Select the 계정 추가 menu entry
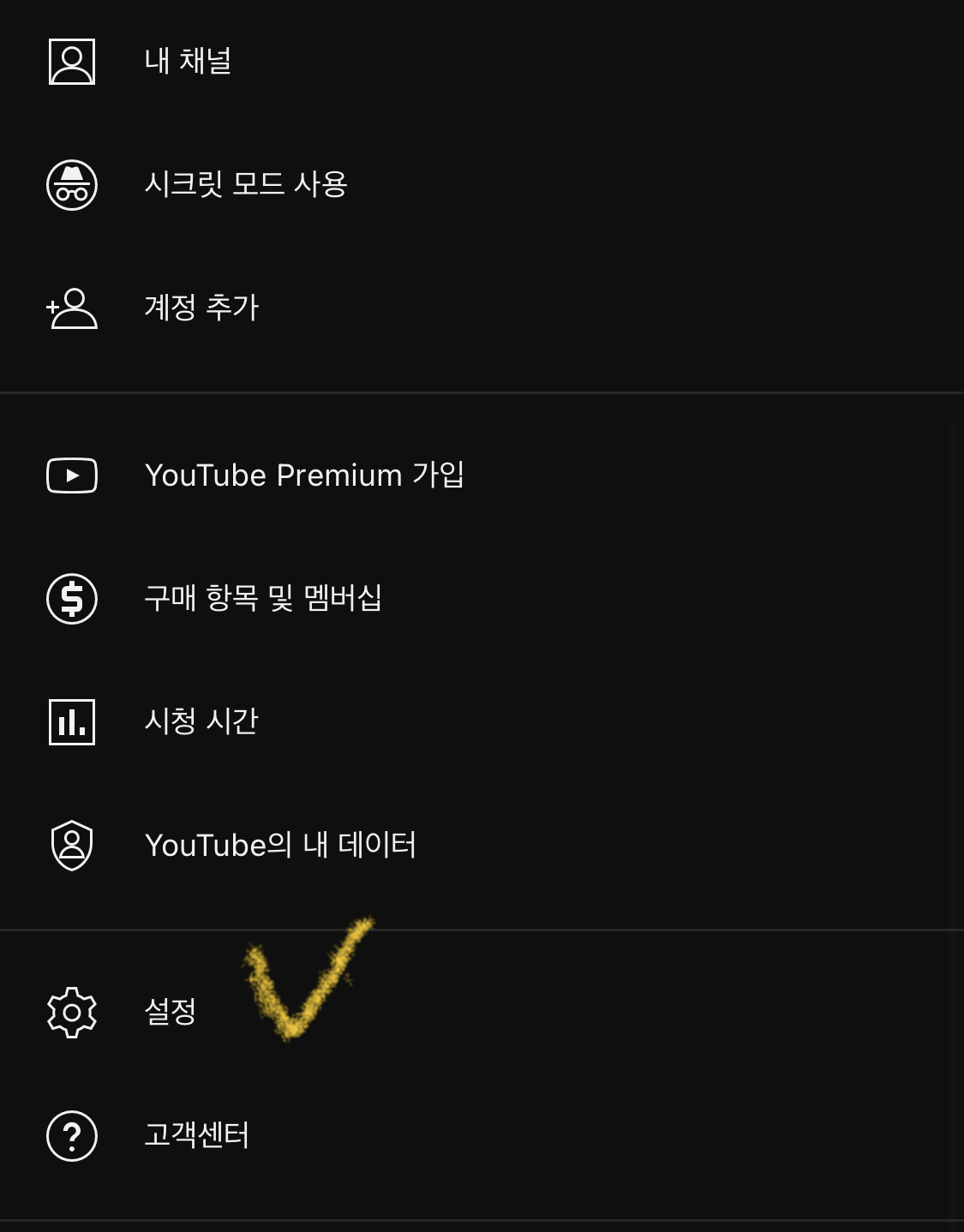 [201, 308]
